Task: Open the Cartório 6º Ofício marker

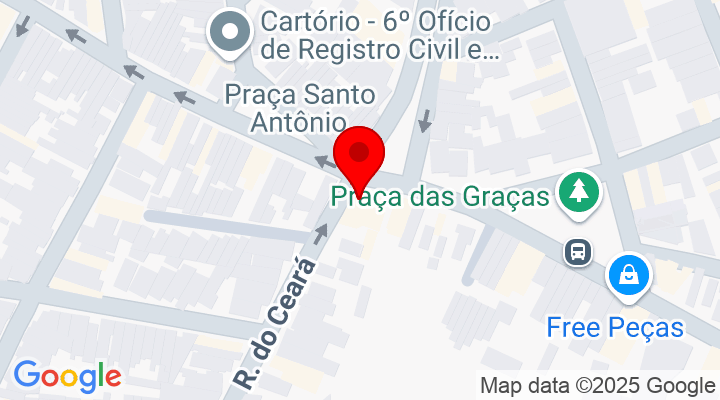Action: pyautogui.click(x=231, y=31)
